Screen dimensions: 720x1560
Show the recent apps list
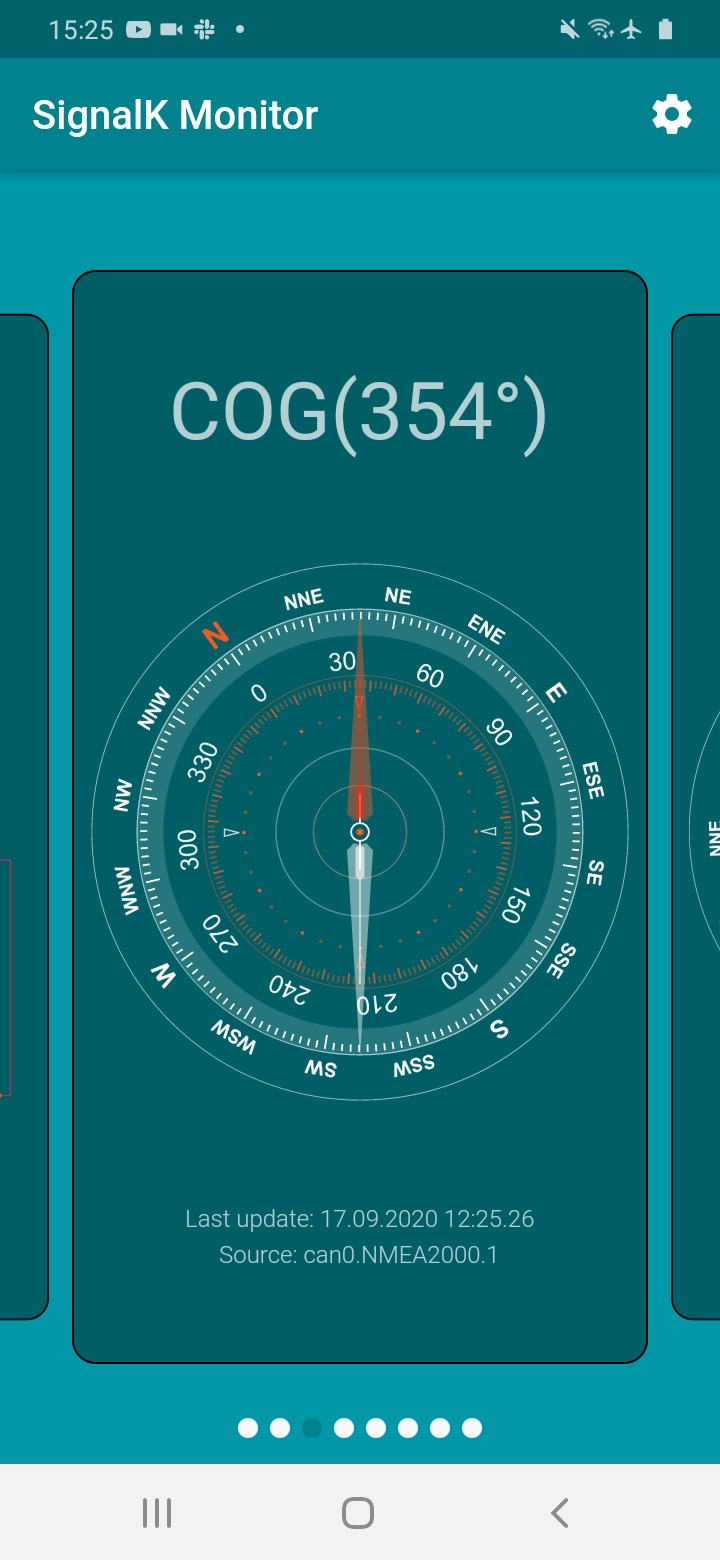click(x=157, y=1513)
